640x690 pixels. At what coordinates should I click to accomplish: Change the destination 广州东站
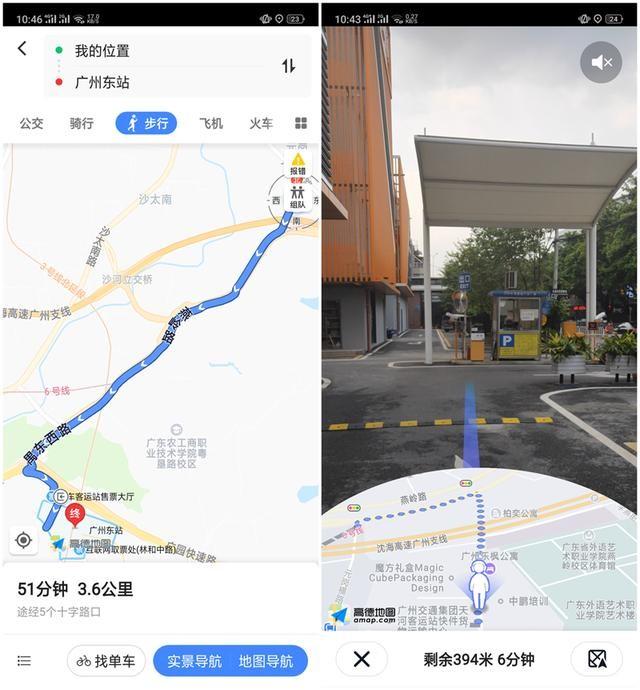102,82
